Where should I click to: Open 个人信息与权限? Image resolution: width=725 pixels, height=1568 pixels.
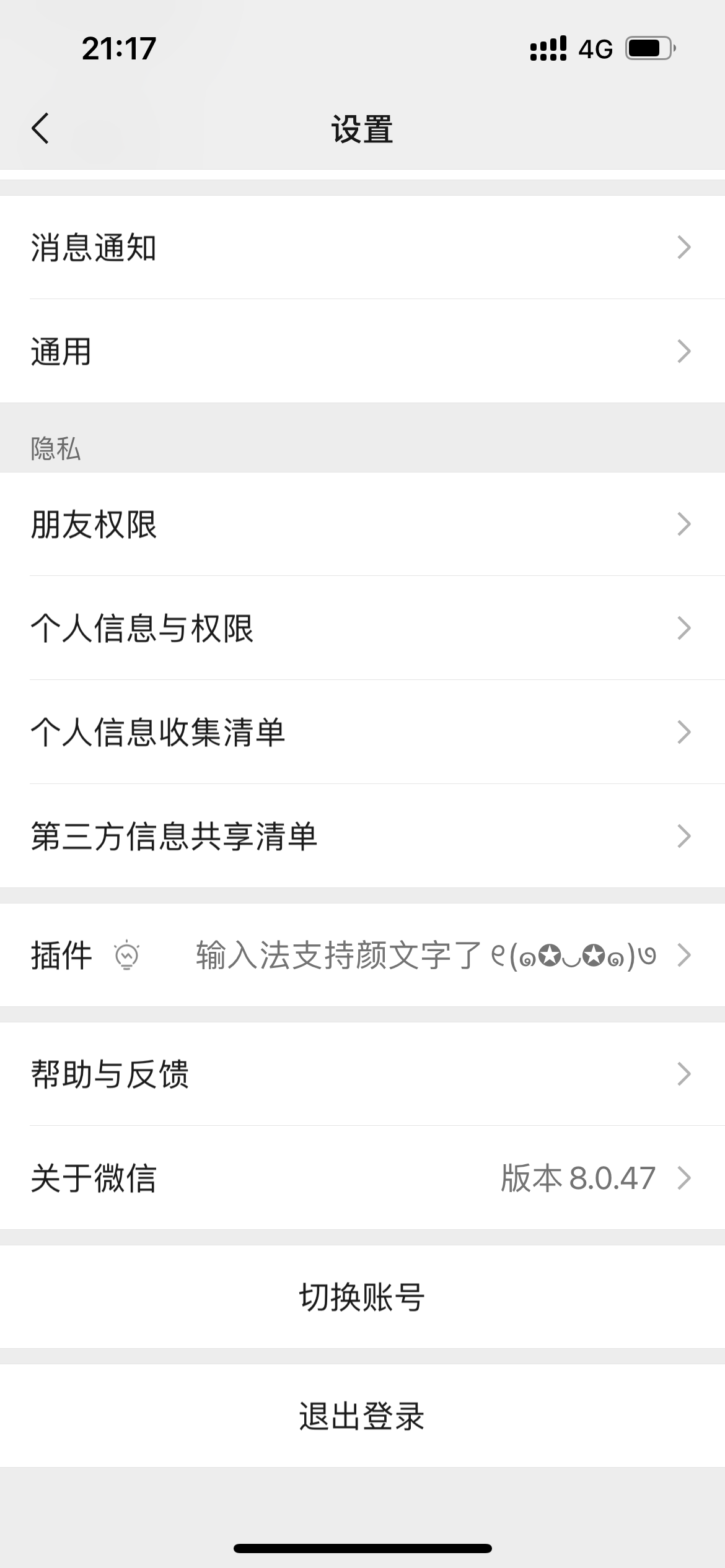(x=362, y=629)
